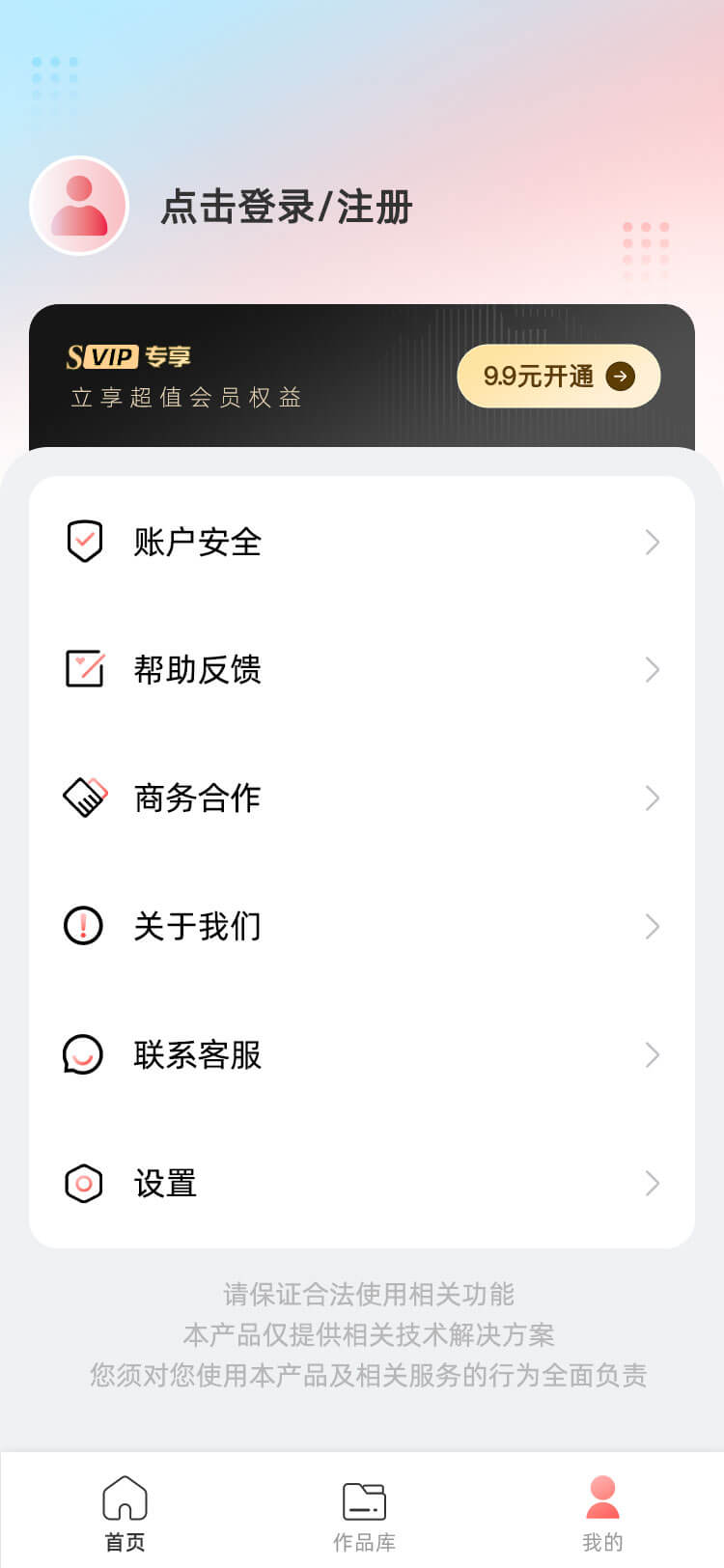
Task: Go to 设置
Action: click(x=362, y=1183)
